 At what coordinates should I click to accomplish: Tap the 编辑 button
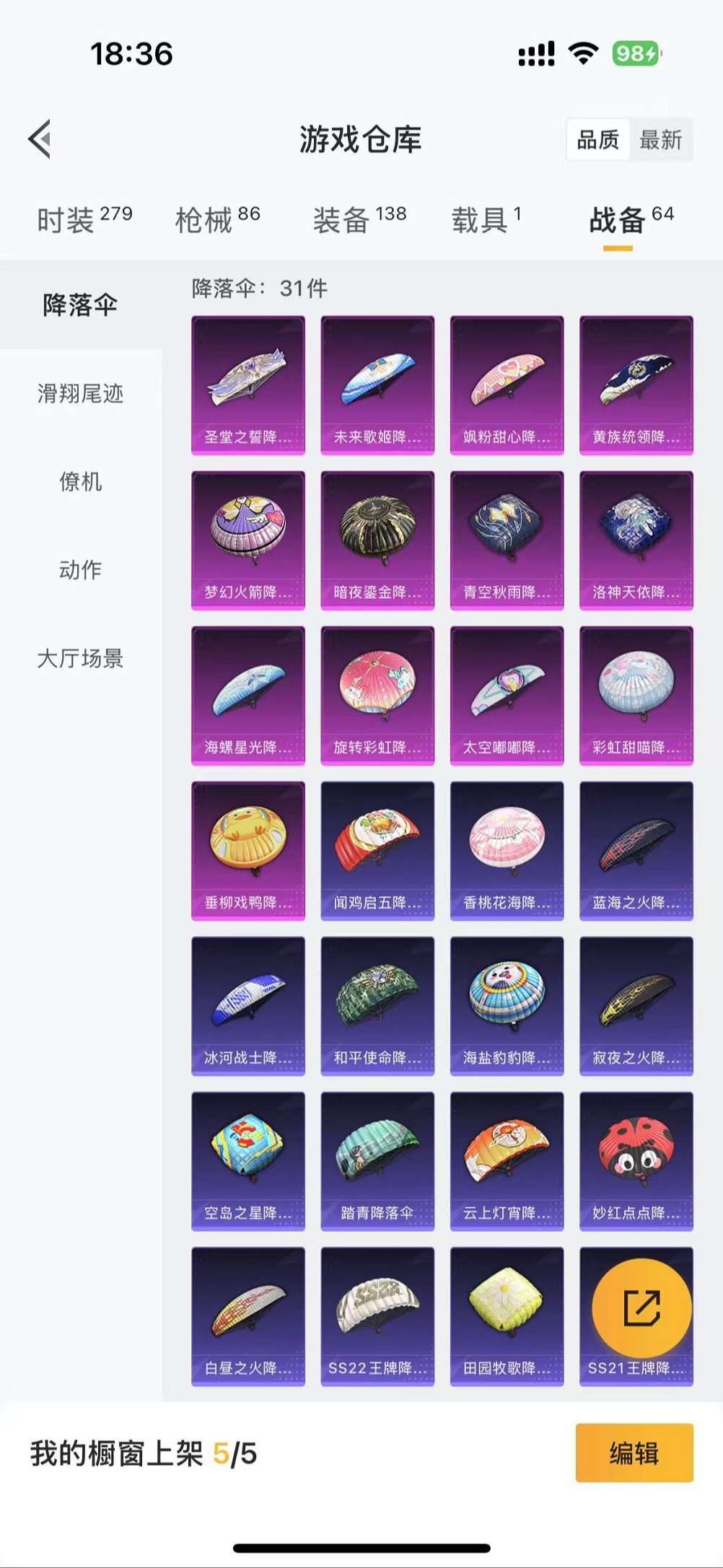(634, 1453)
